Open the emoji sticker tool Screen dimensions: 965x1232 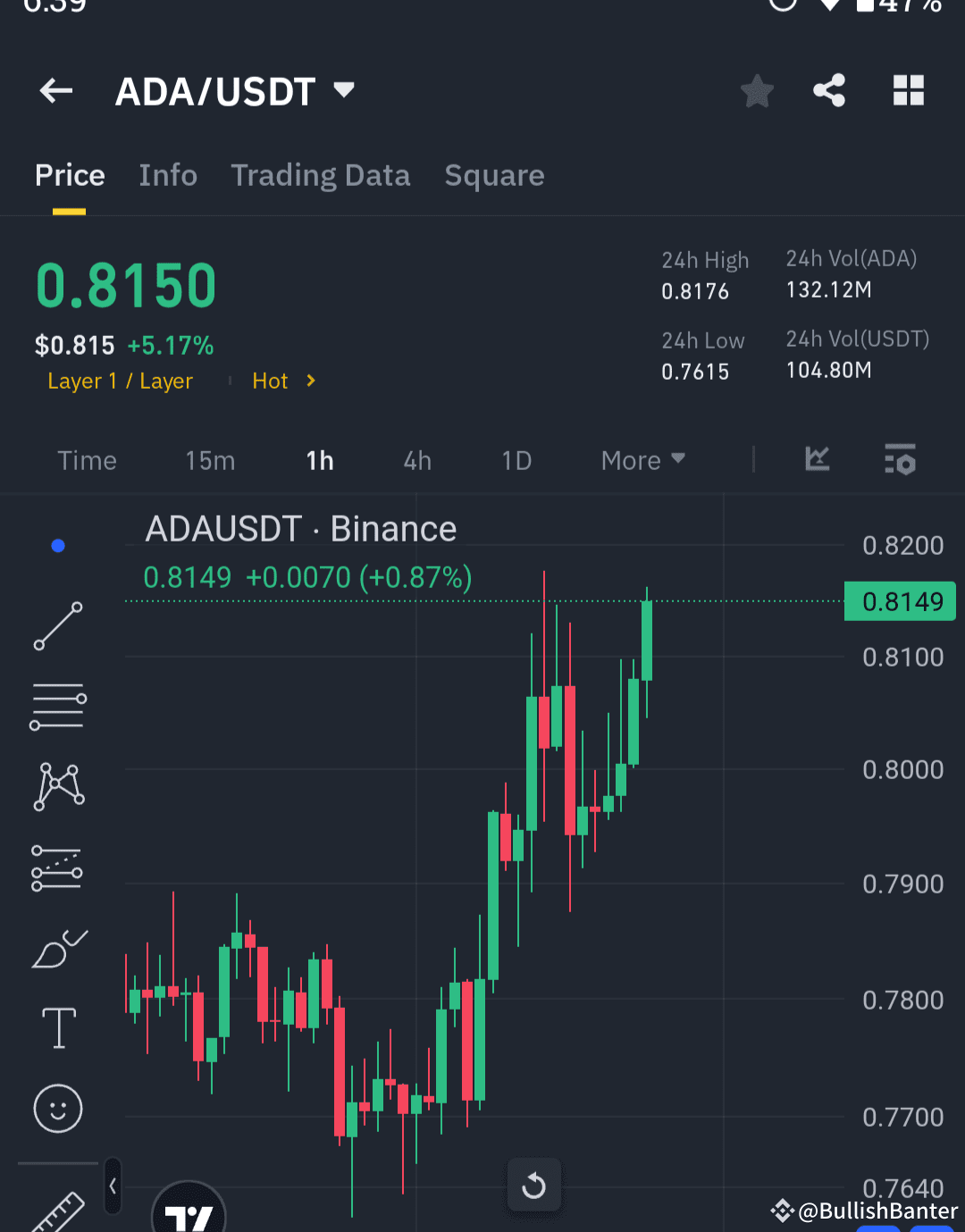coord(57,1108)
